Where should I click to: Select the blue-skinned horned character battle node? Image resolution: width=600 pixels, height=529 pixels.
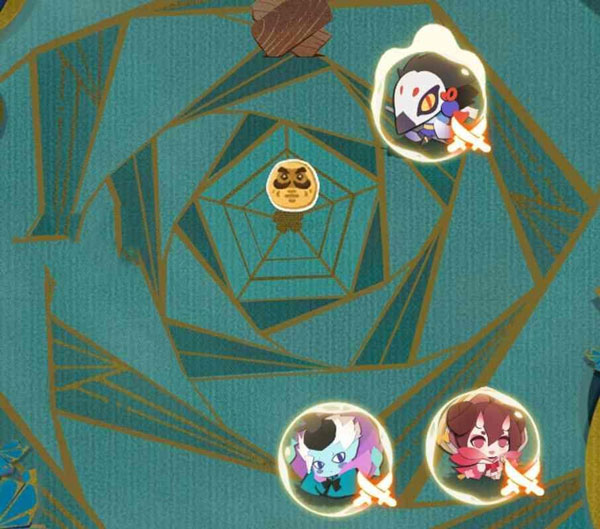coord(331,454)
